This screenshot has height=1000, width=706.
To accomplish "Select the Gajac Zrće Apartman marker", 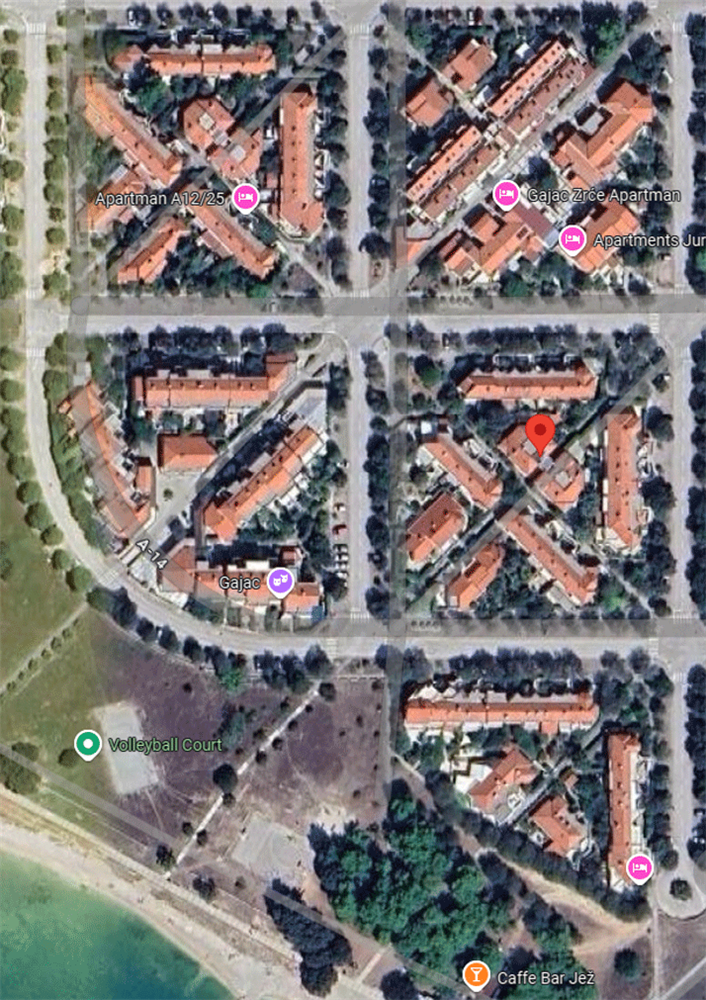I will 507,194.
